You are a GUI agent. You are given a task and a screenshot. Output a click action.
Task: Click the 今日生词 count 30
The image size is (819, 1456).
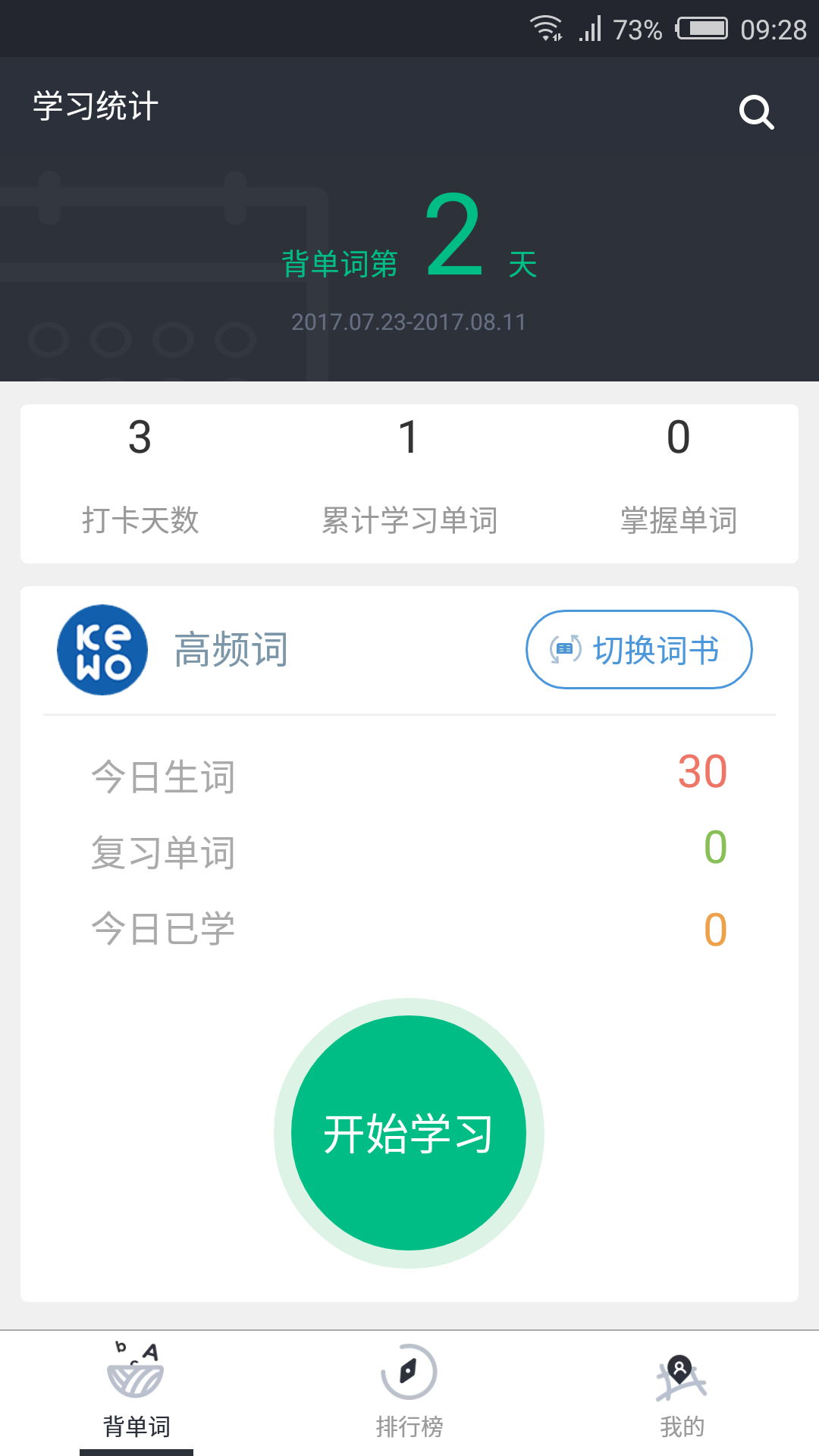704,773
